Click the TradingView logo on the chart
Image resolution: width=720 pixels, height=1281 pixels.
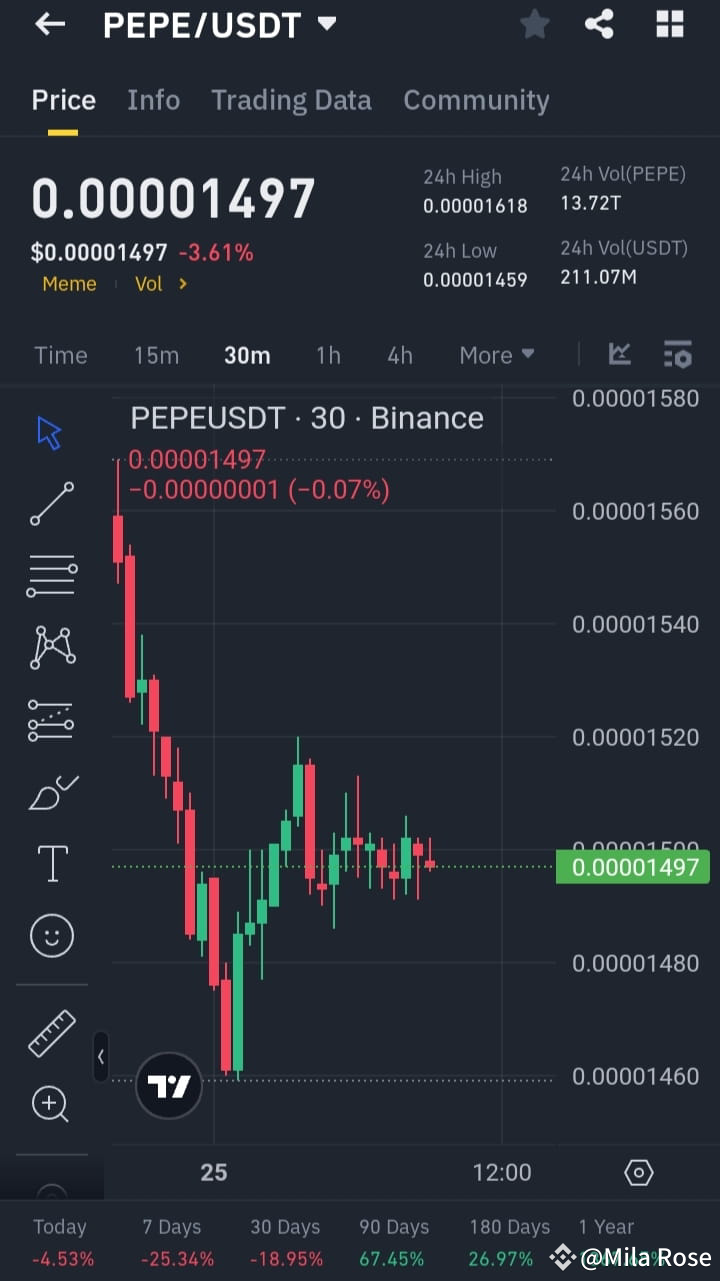(168, 1083)
